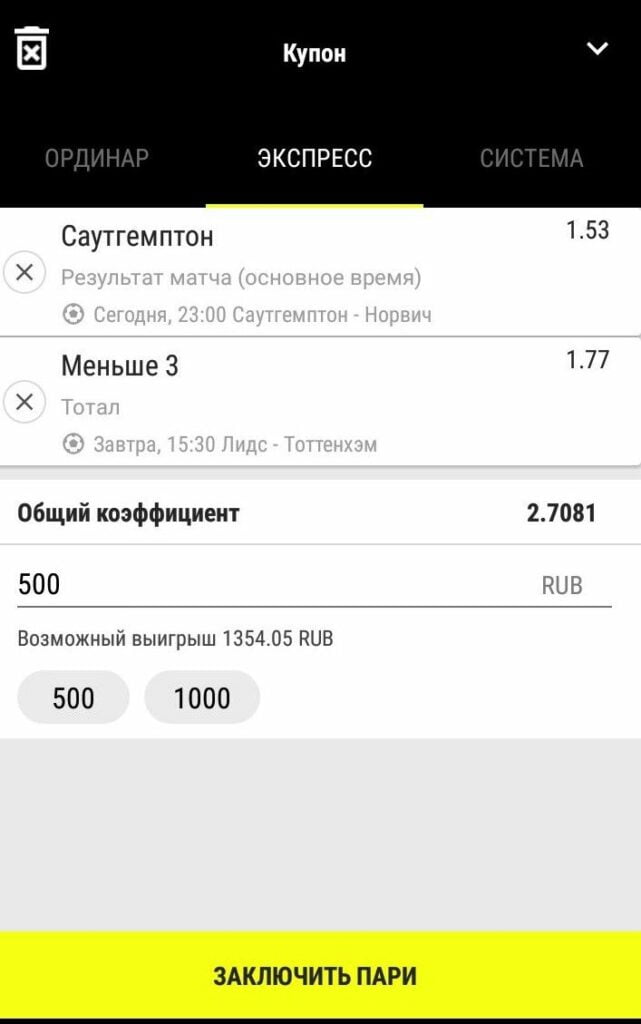
Task: Select the Экспресс tab
Action: click(315, 158)
